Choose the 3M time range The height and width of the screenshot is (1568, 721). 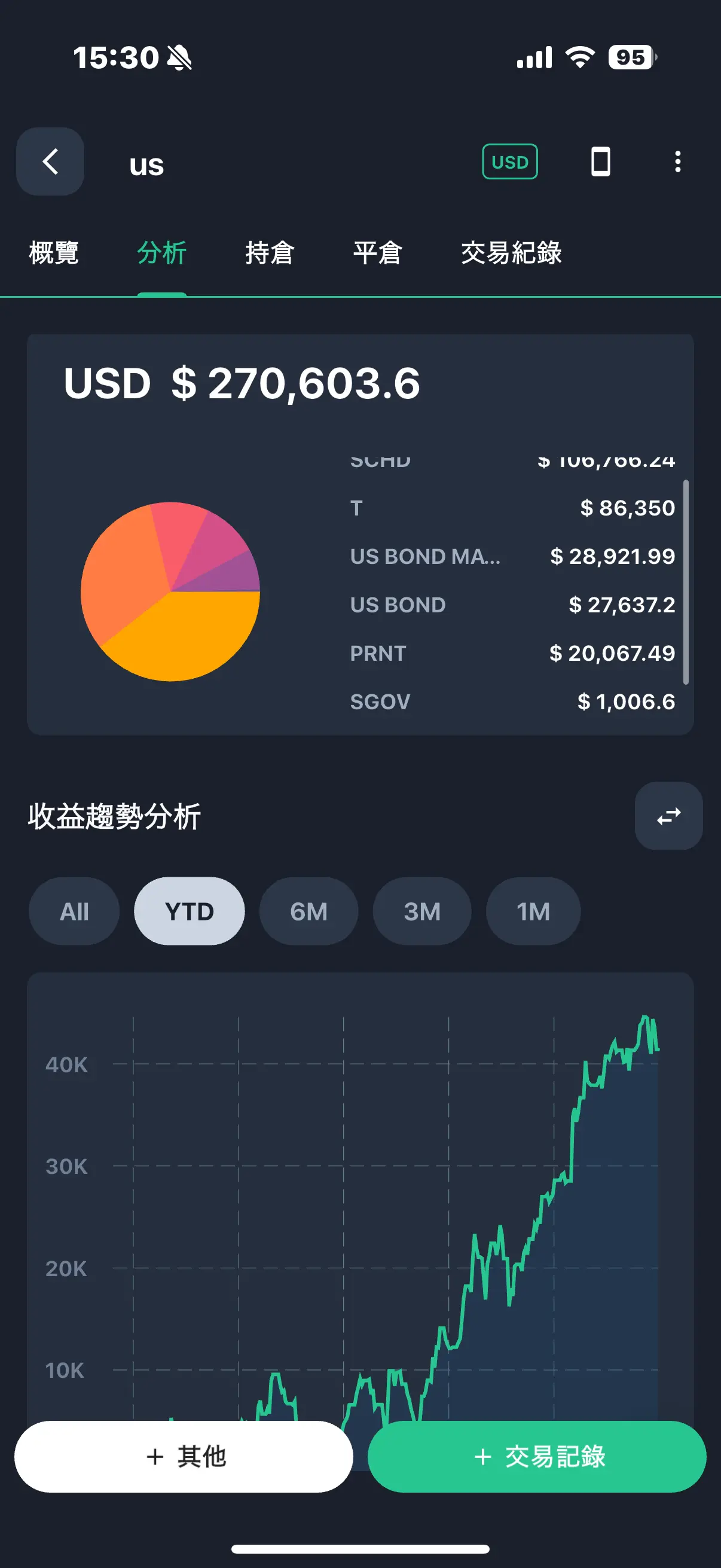421,911
